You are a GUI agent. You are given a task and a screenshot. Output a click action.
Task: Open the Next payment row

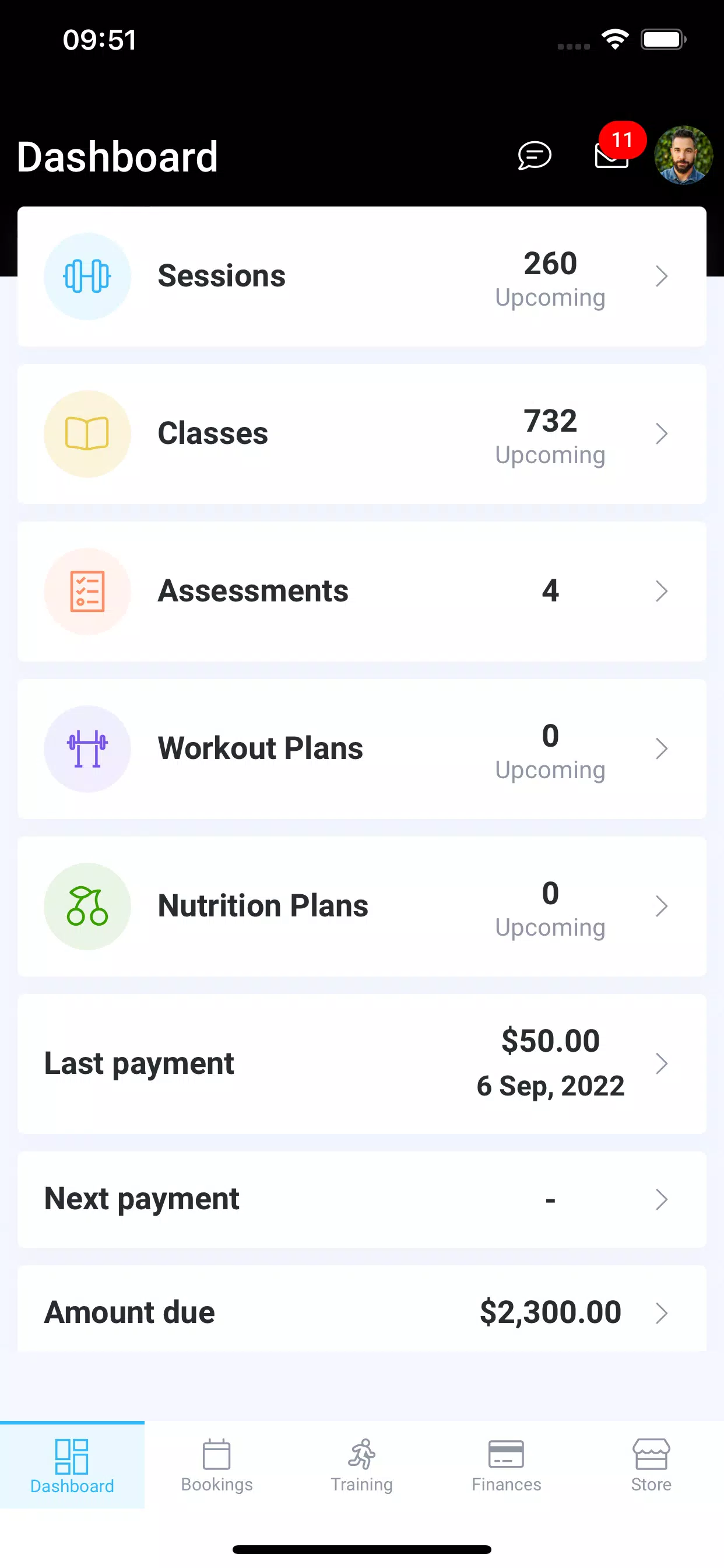coord(362,1200)
